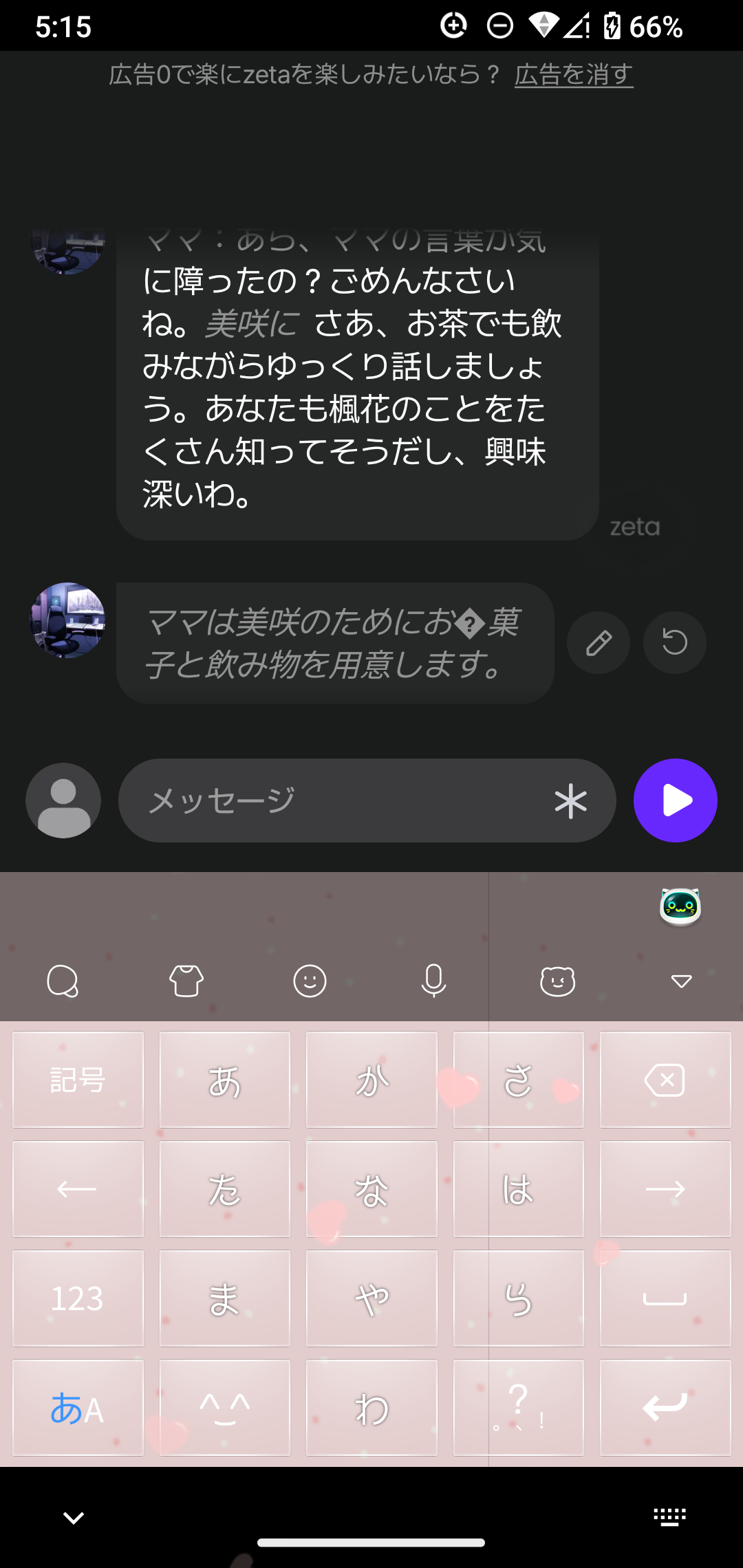Insert a kaomoji with the ^_^ key
The height and width of the screenshot is (1568, 743).
pos(224,1407)
